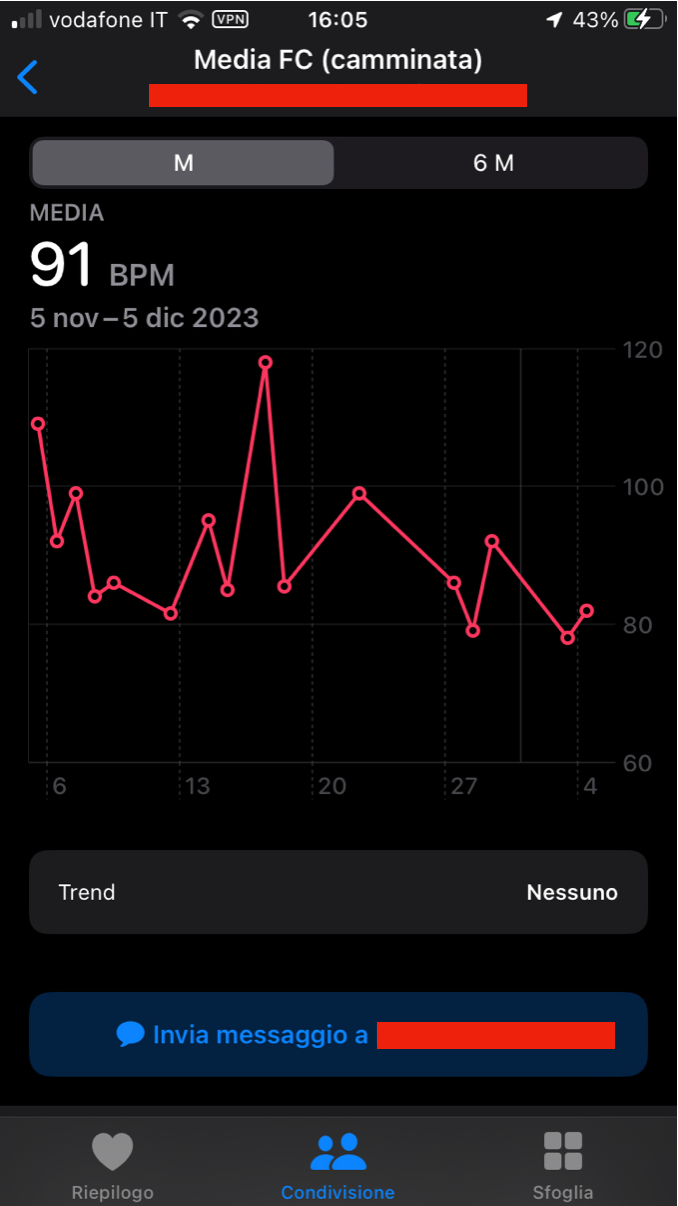This screenshot has height=1206, width=678.
Task: Open the Riepilogo tab
Action: click(113, 1165)
